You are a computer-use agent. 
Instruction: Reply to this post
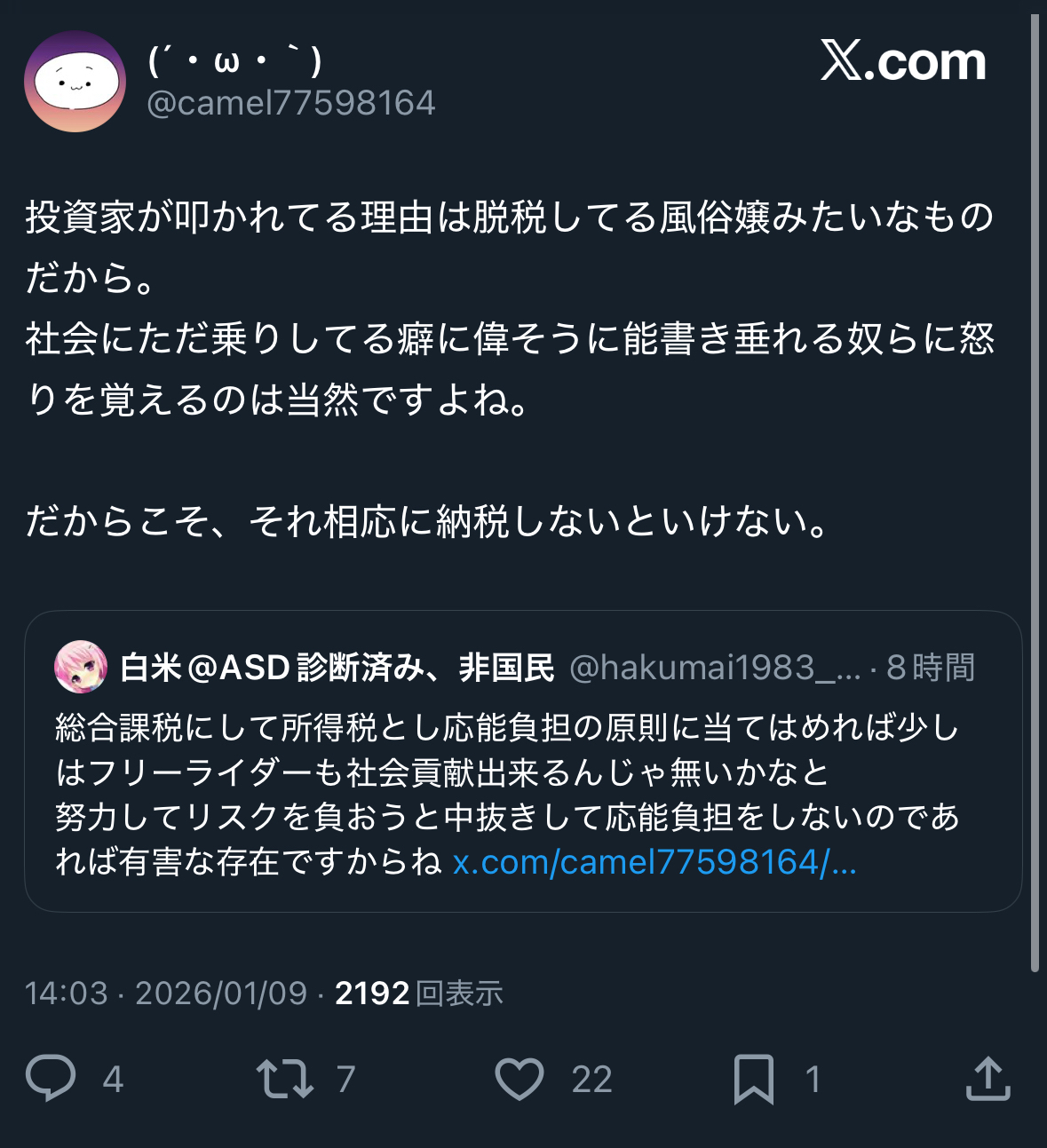(x=51, y=1078)
